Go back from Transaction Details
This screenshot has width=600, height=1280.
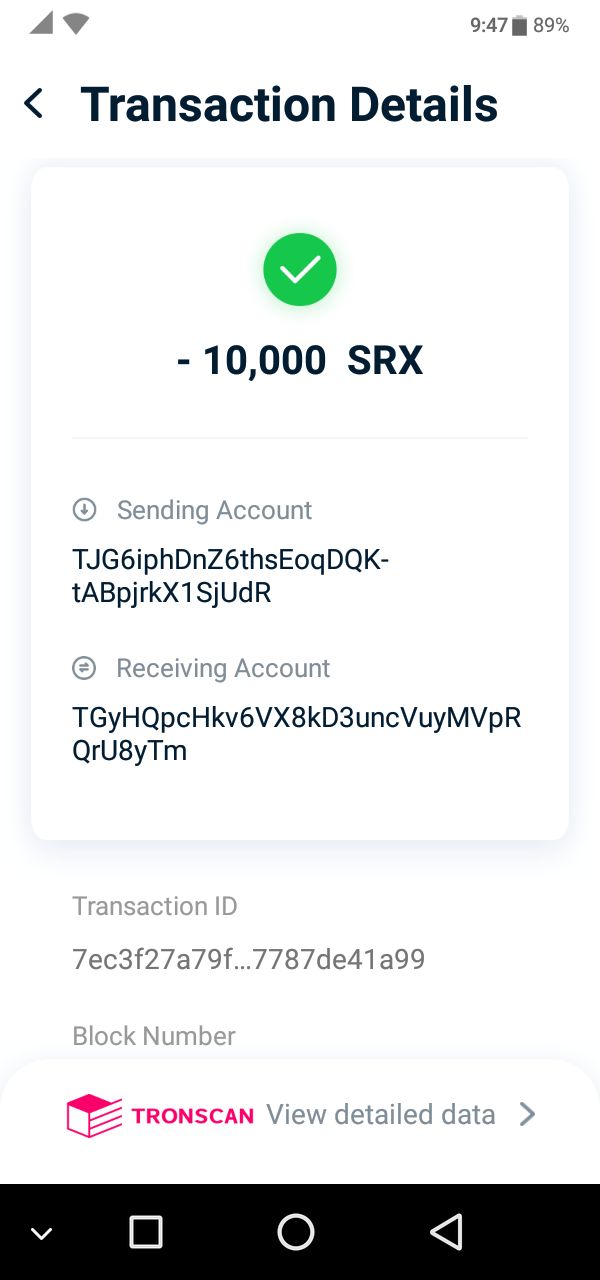(34, 104)
